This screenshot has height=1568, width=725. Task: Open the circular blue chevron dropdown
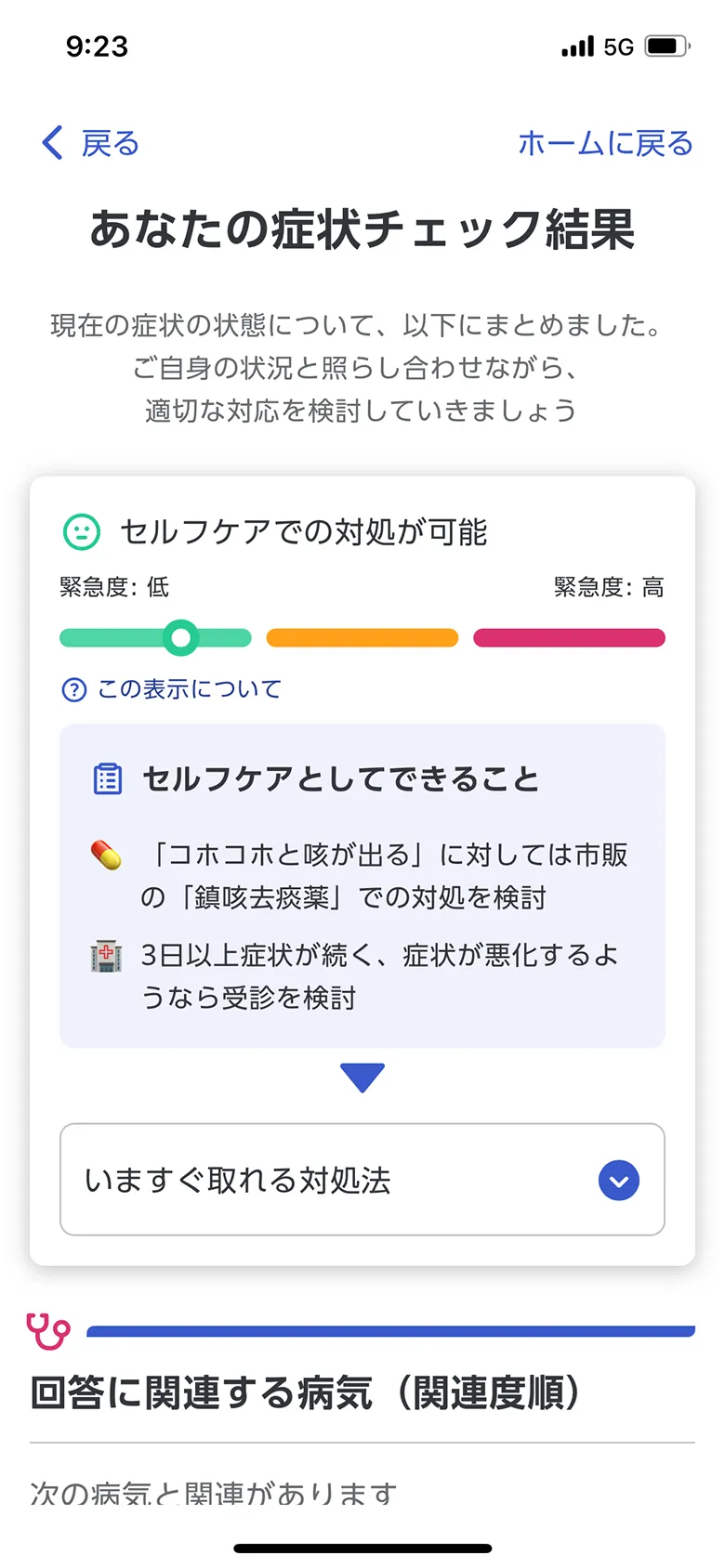coord(618,1181)
